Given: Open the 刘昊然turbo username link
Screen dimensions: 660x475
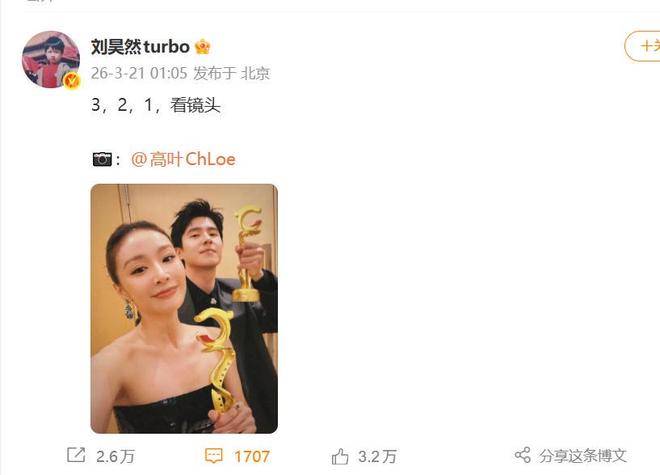Looking at the screenshot, I should point(139,47).
